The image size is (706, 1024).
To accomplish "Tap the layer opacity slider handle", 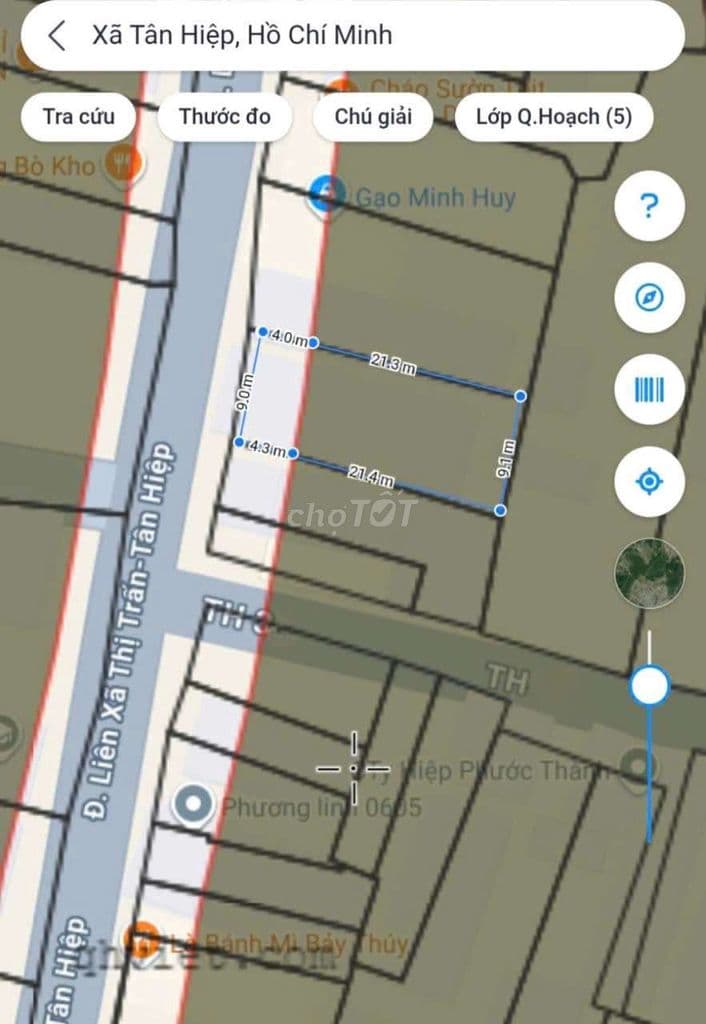I will click(650, 687).
